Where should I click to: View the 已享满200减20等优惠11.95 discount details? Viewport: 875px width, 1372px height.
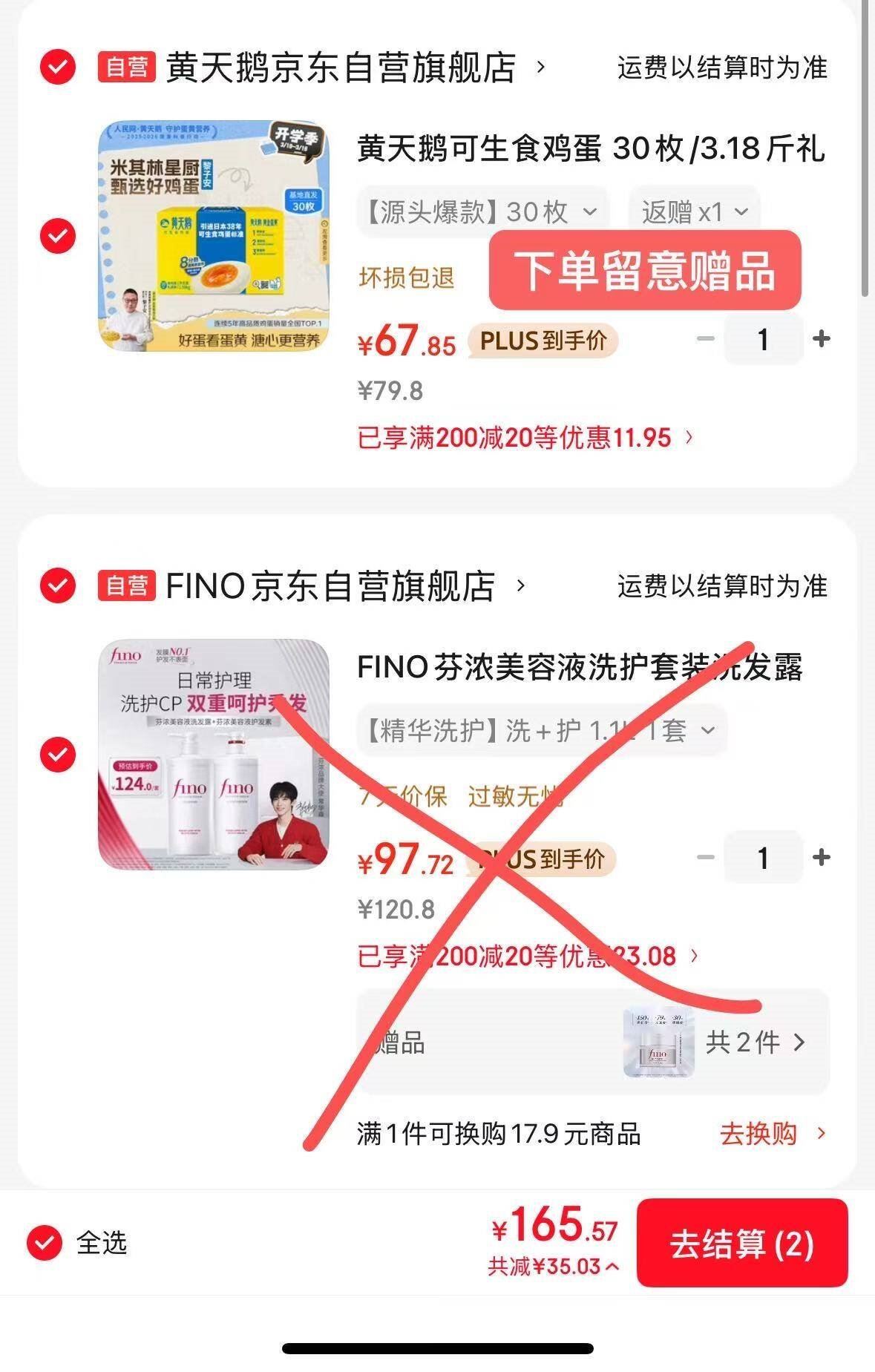pos(525,438)
